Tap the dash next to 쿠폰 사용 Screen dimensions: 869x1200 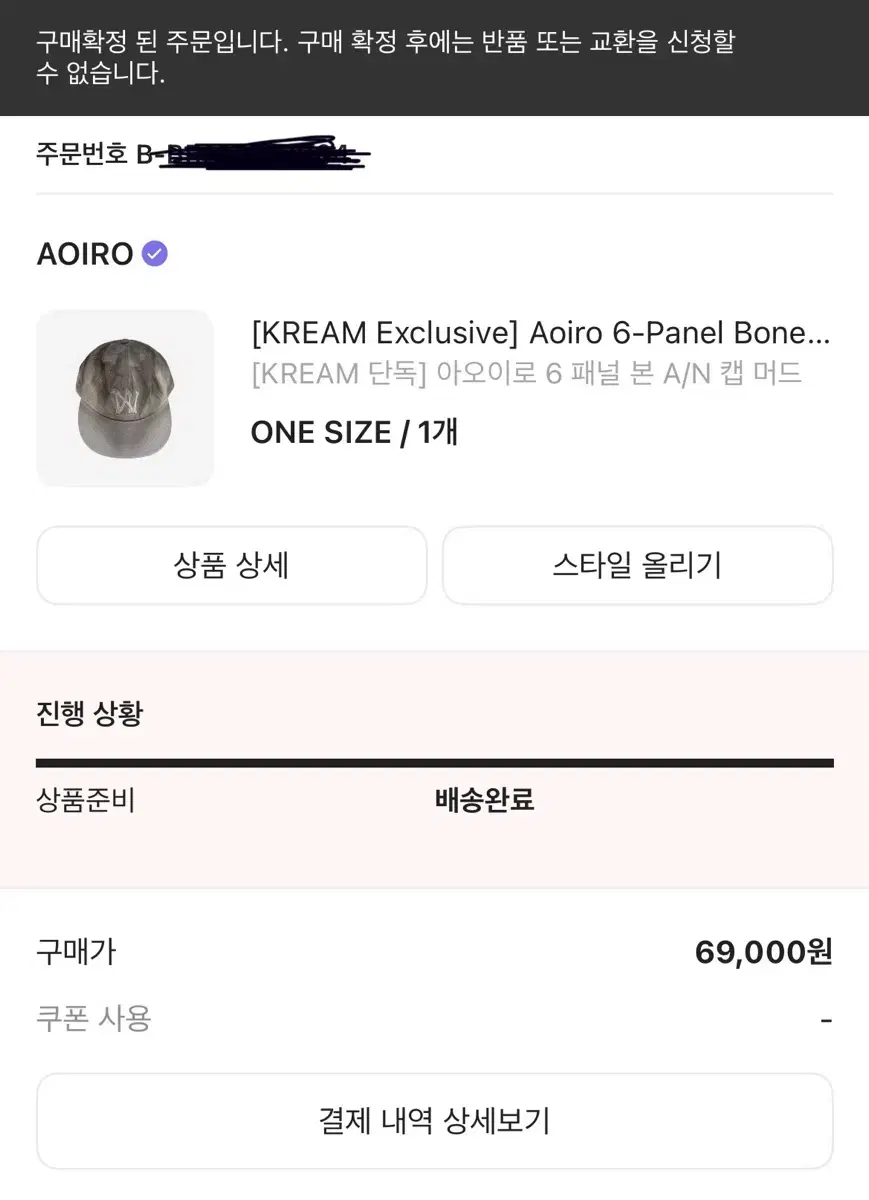(x=826, y=1019)
